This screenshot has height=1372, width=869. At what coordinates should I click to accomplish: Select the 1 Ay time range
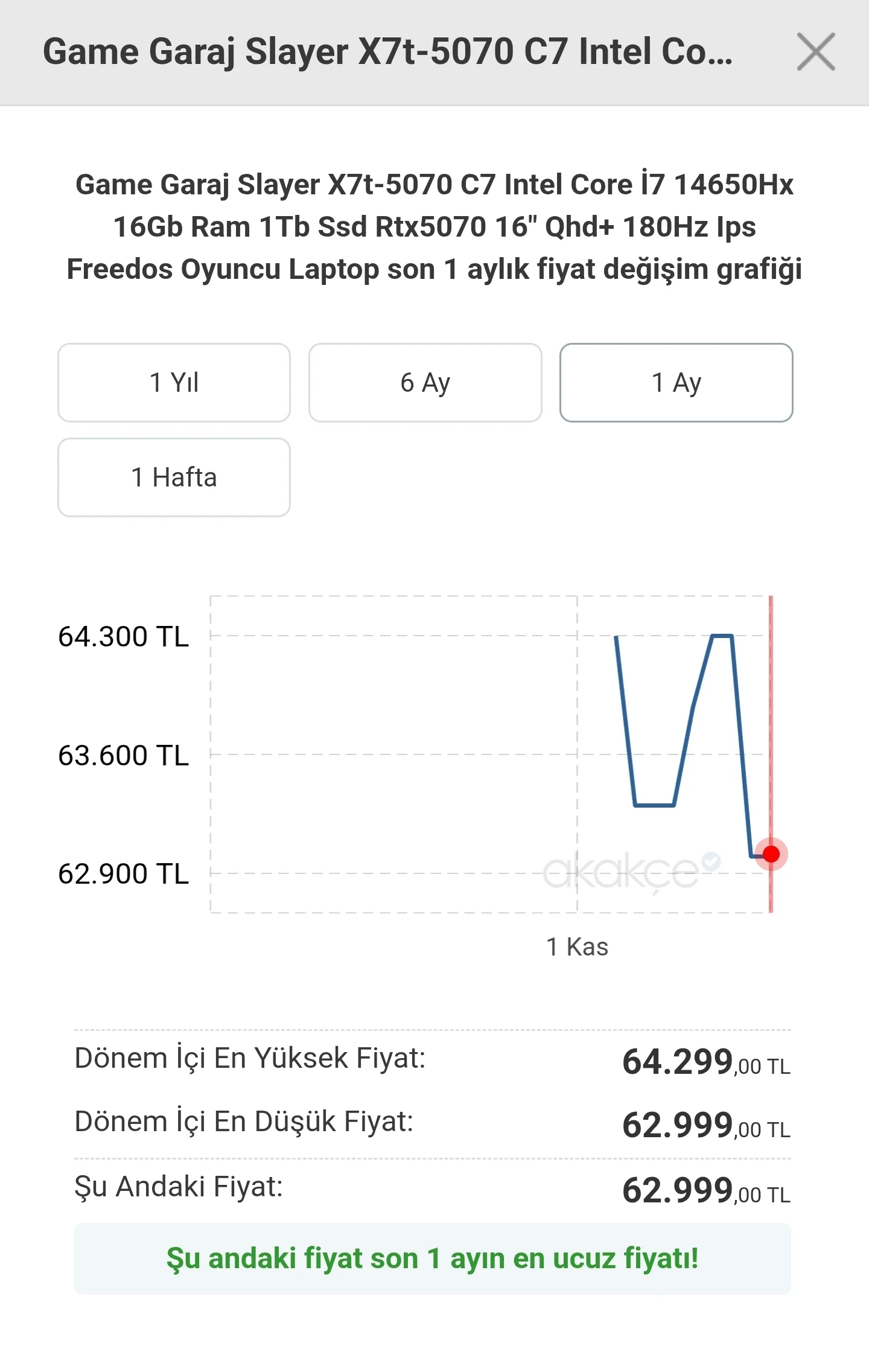pos(676,383)
